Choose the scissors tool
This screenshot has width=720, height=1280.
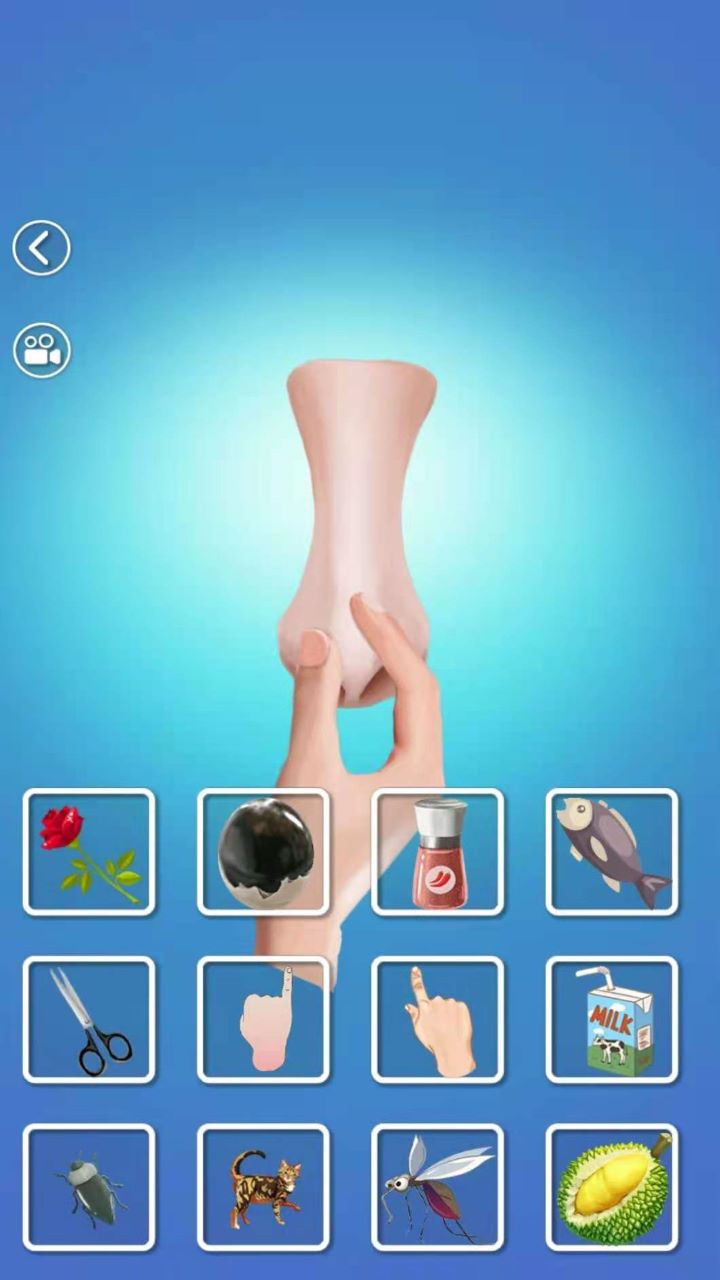click(89, 1020)
